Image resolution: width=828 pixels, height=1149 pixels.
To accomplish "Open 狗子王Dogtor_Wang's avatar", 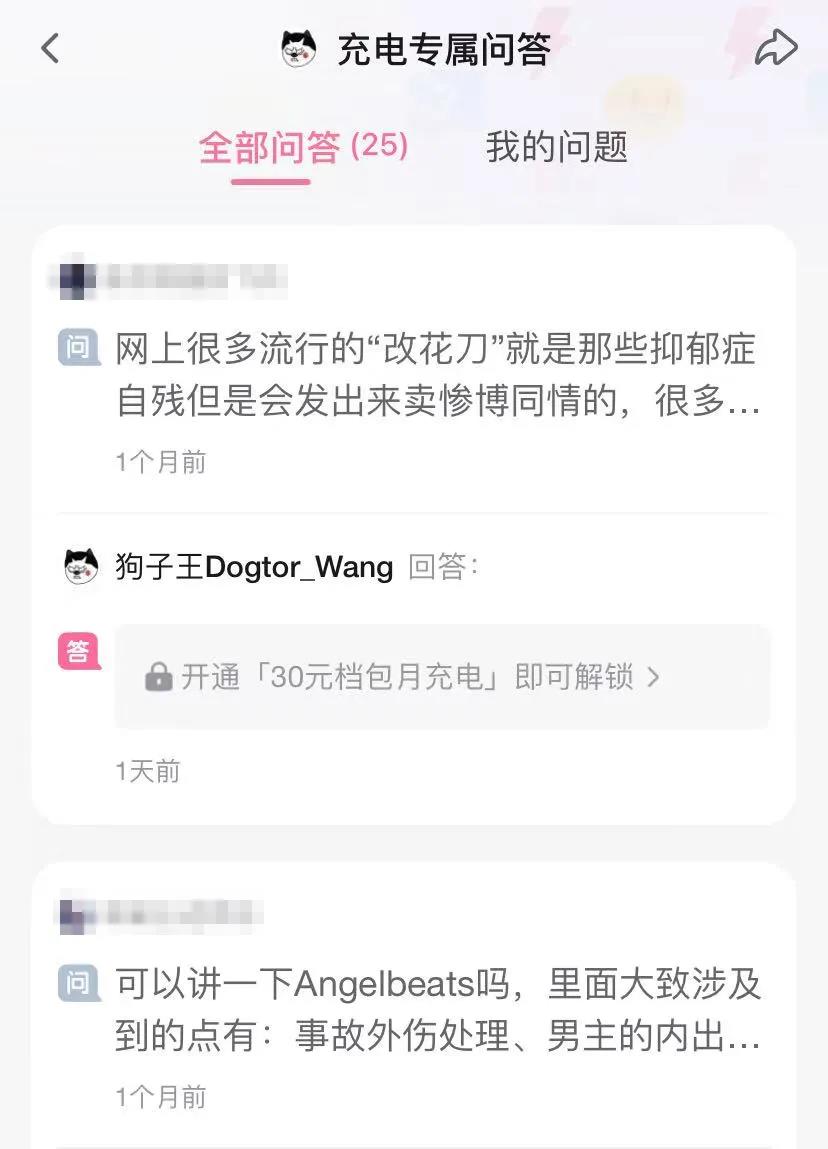I will click(x=80, y=567).
